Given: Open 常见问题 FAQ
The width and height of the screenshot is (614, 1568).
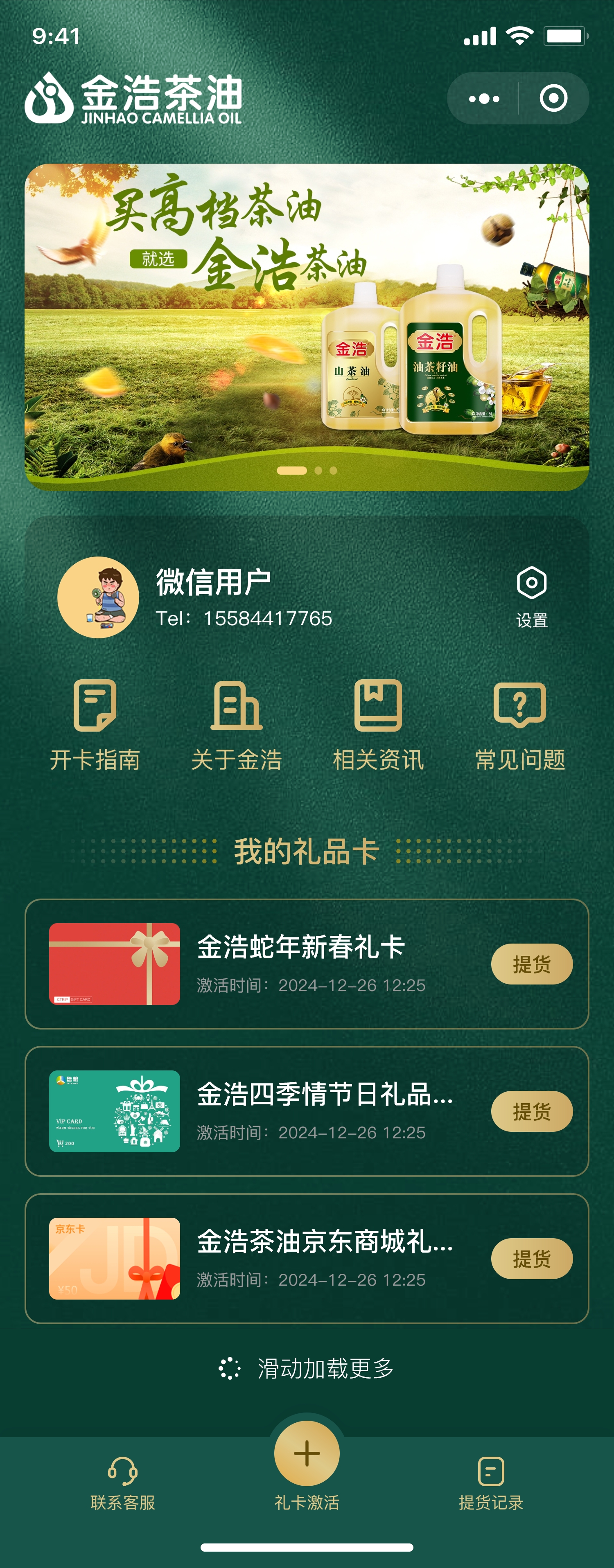Looking at the screenshot, I should pyautogui.click(x=519, y=725).
